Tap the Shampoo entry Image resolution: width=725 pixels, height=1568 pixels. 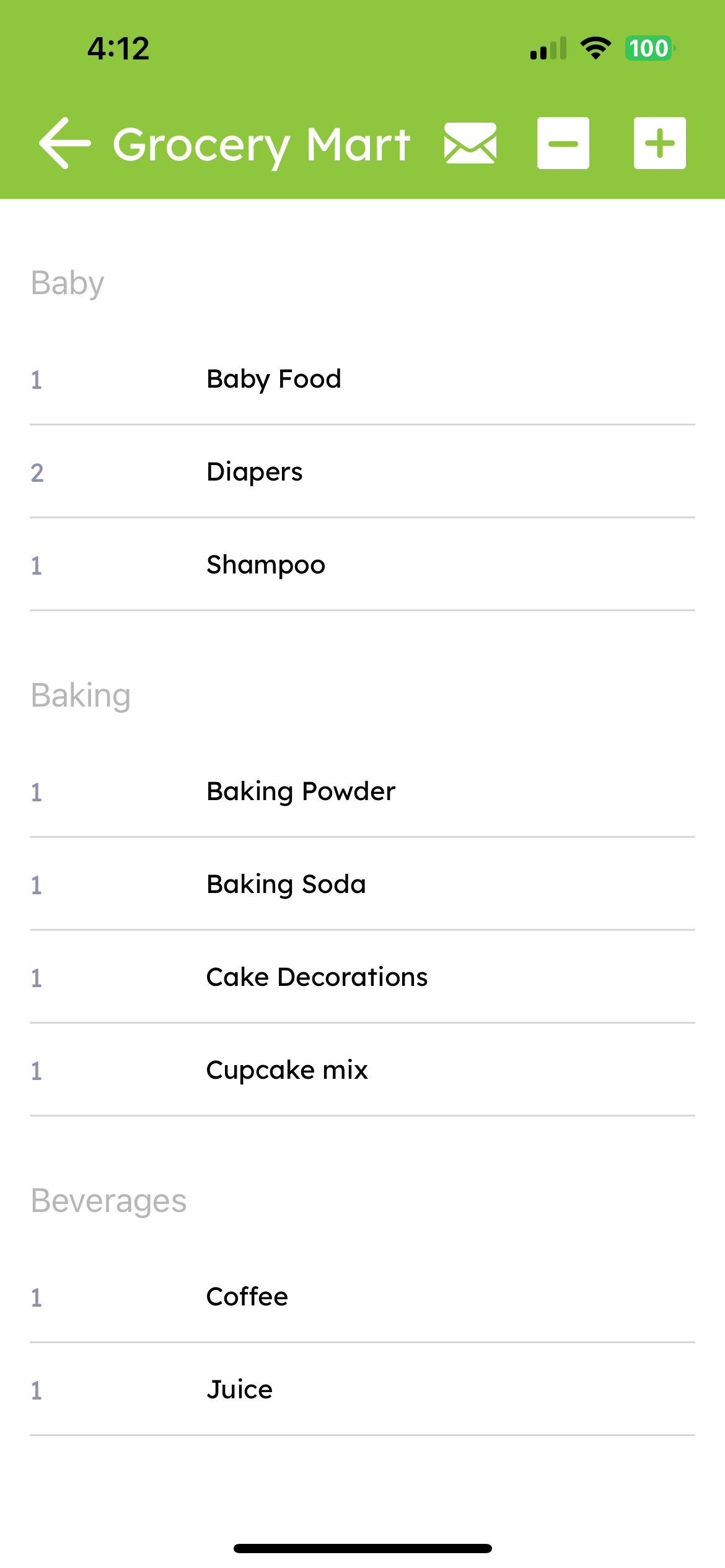coord(266,565)
